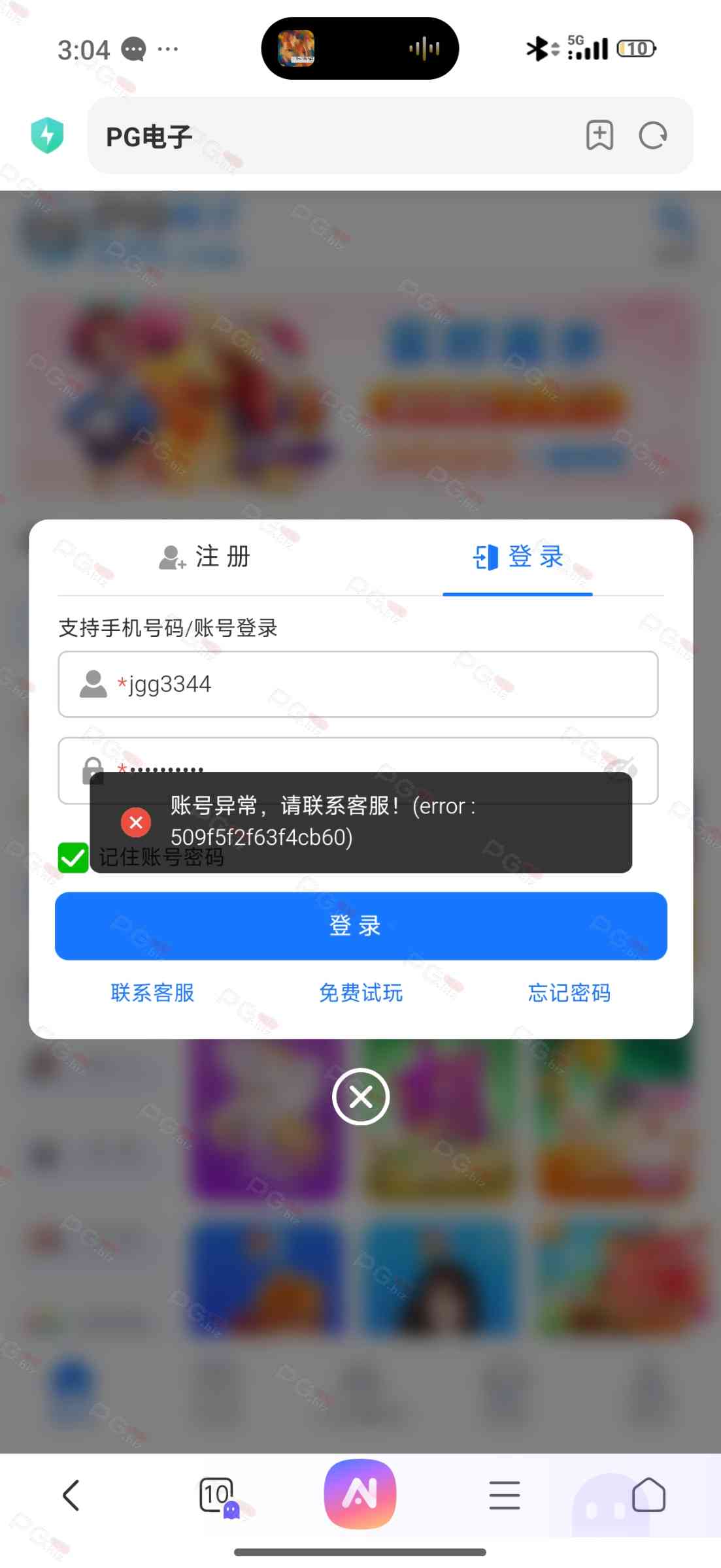721x1568 pixels.
Task: Close the login dialog with X
Action: (x=361, y=1096)
